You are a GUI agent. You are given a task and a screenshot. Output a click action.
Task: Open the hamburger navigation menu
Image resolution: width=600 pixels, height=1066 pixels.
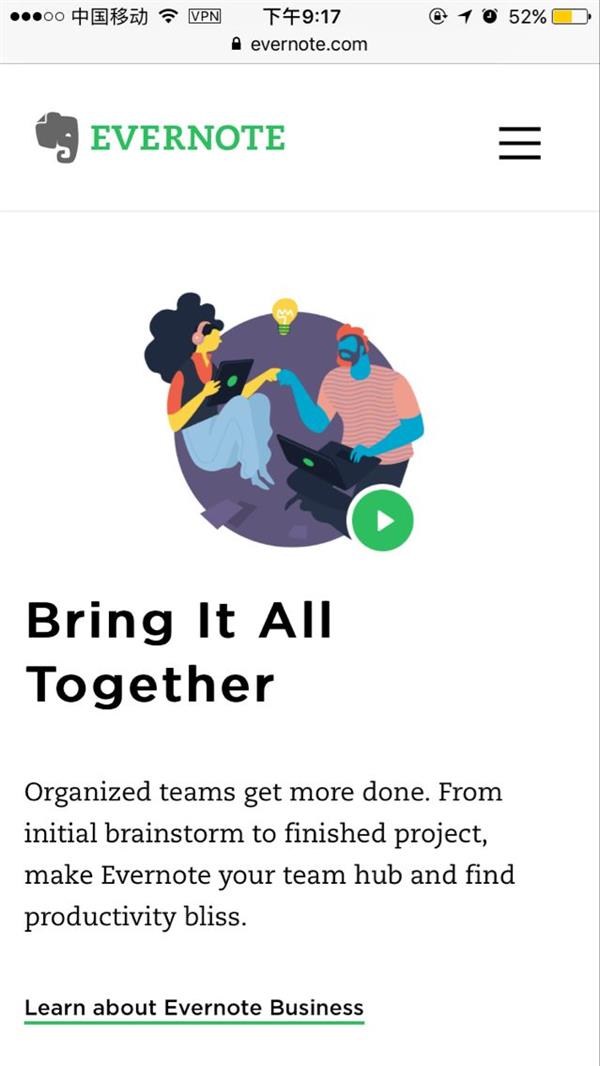pyautogui.click(x=520, y=143)
